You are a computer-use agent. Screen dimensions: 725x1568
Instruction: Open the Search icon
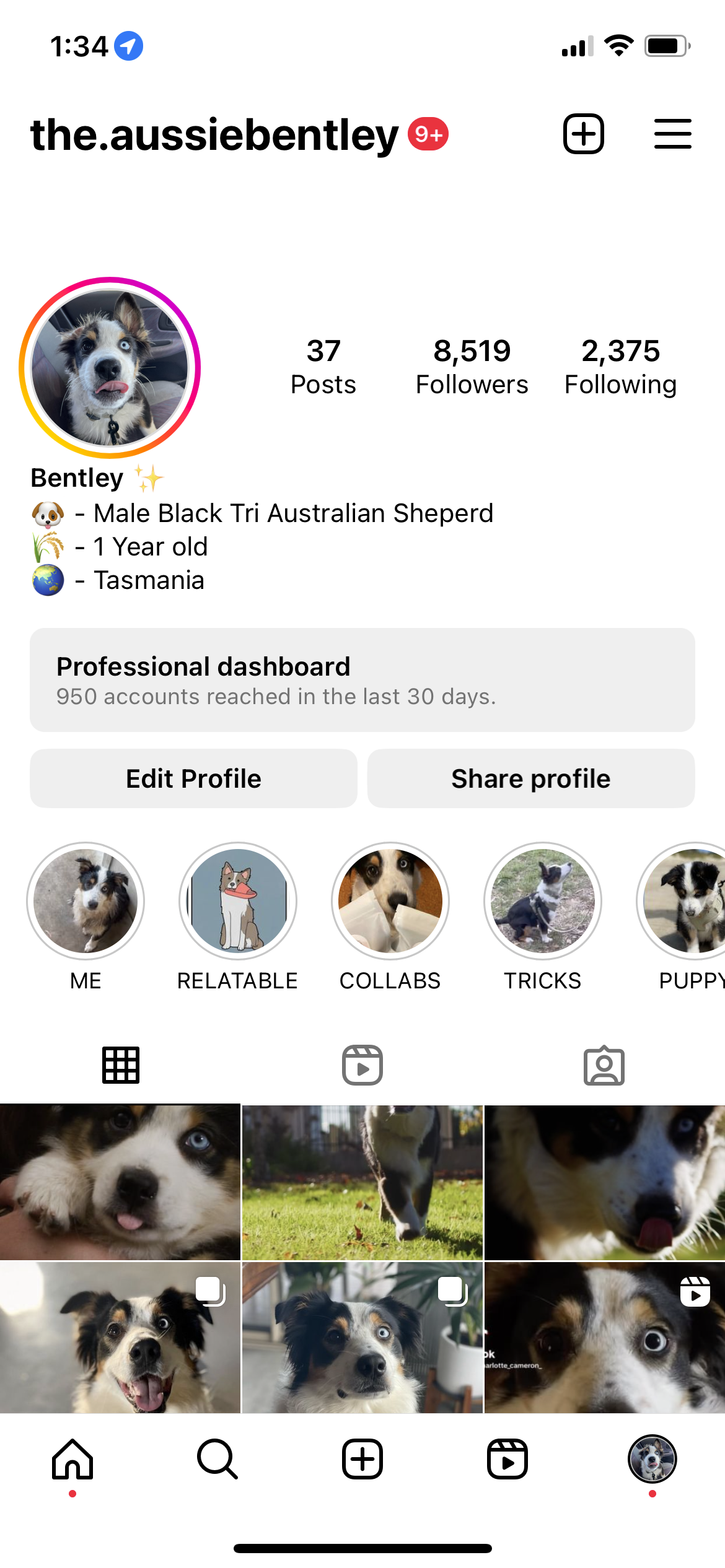217,1459
